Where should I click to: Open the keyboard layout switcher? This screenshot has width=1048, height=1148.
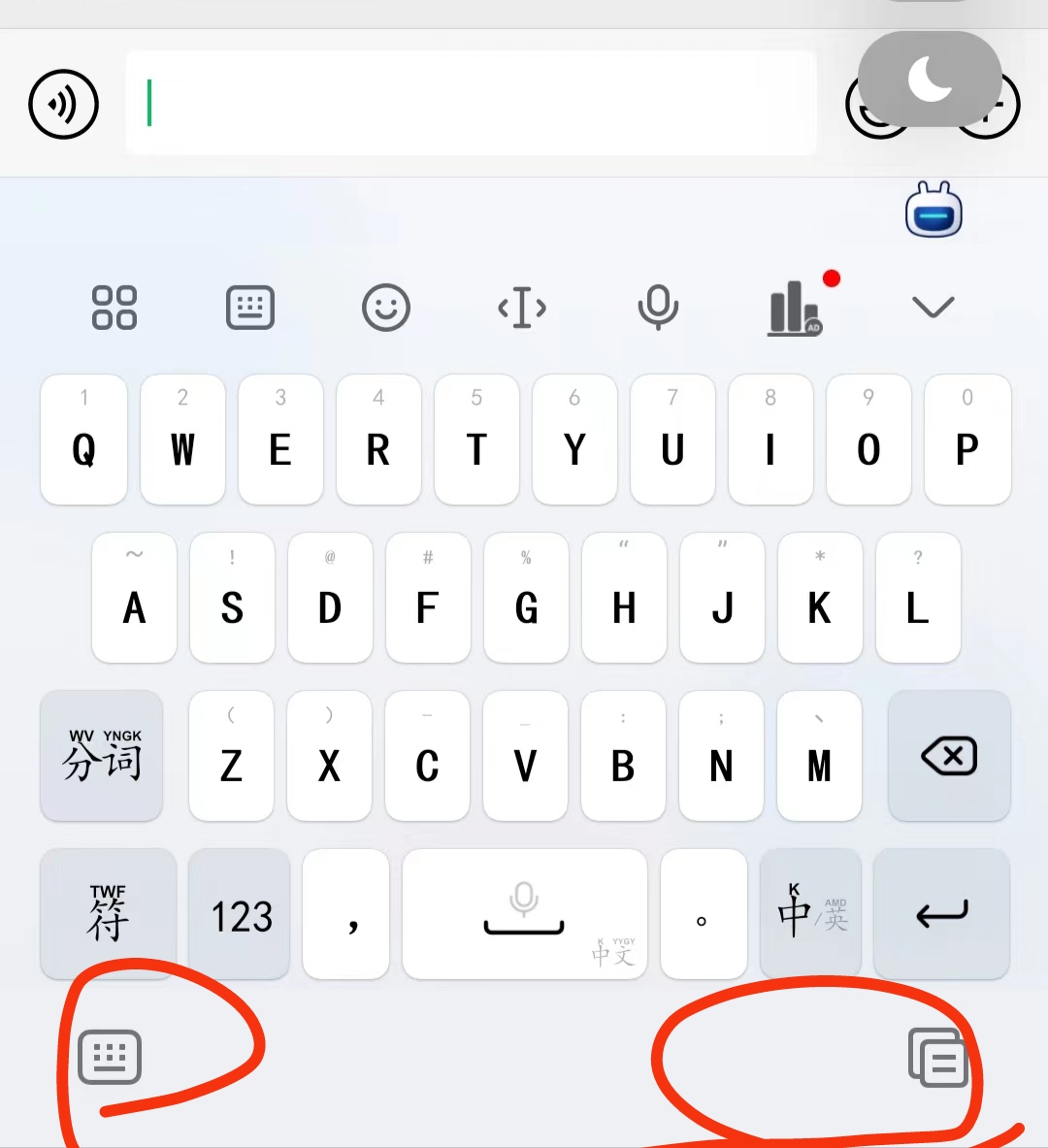pyautogui.click(x=249, y=308)
